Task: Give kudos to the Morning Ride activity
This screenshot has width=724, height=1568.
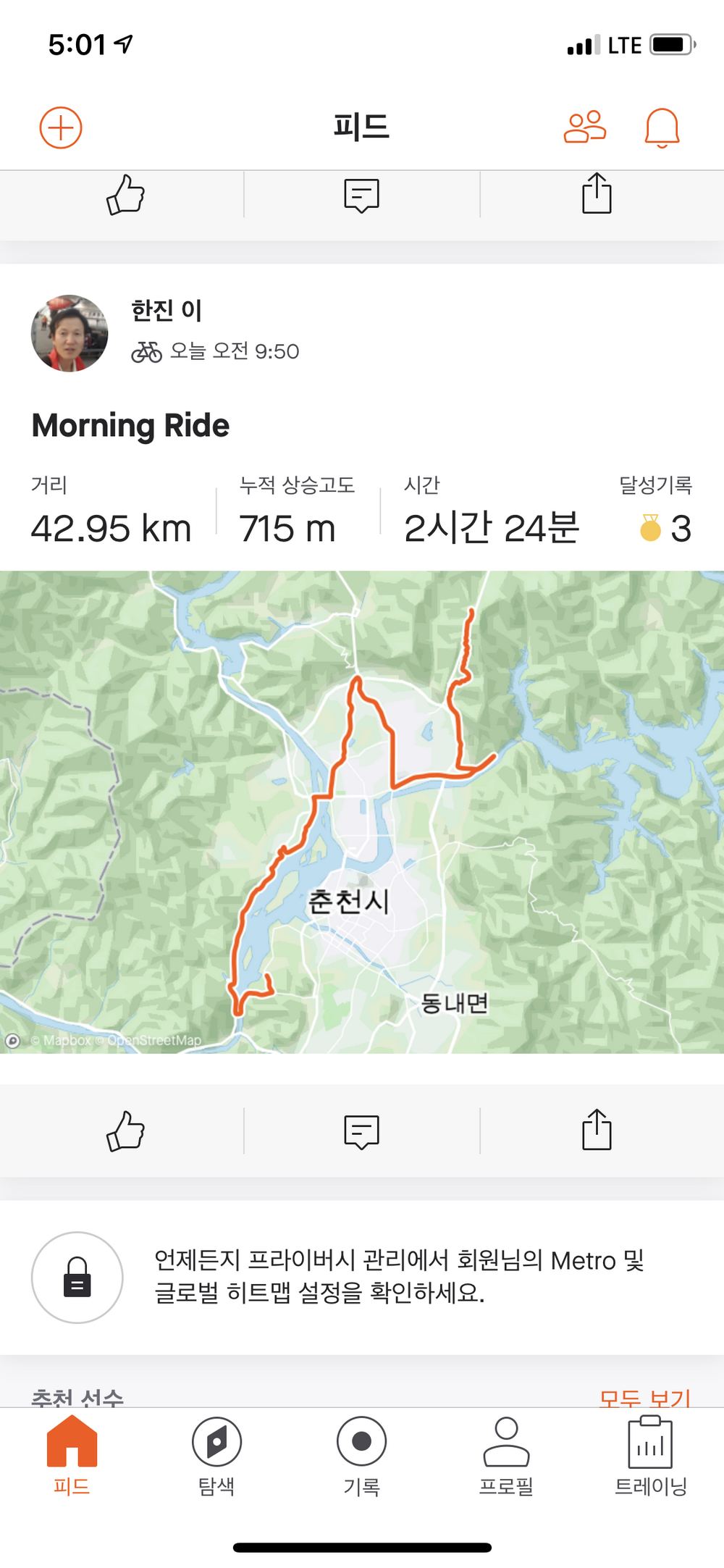Action: (125, 1131)
